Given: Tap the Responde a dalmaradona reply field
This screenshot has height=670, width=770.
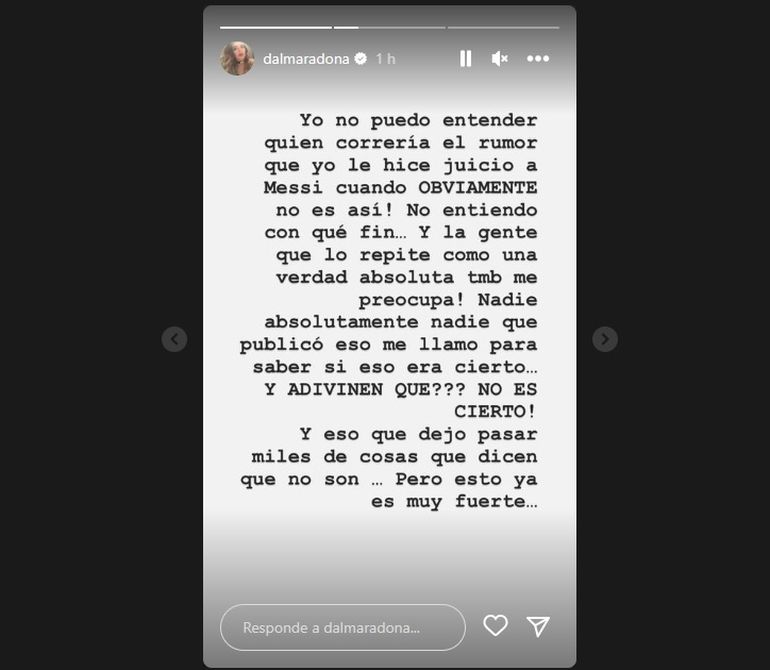Looking at the screenshot, I should [x=342, y=628].
